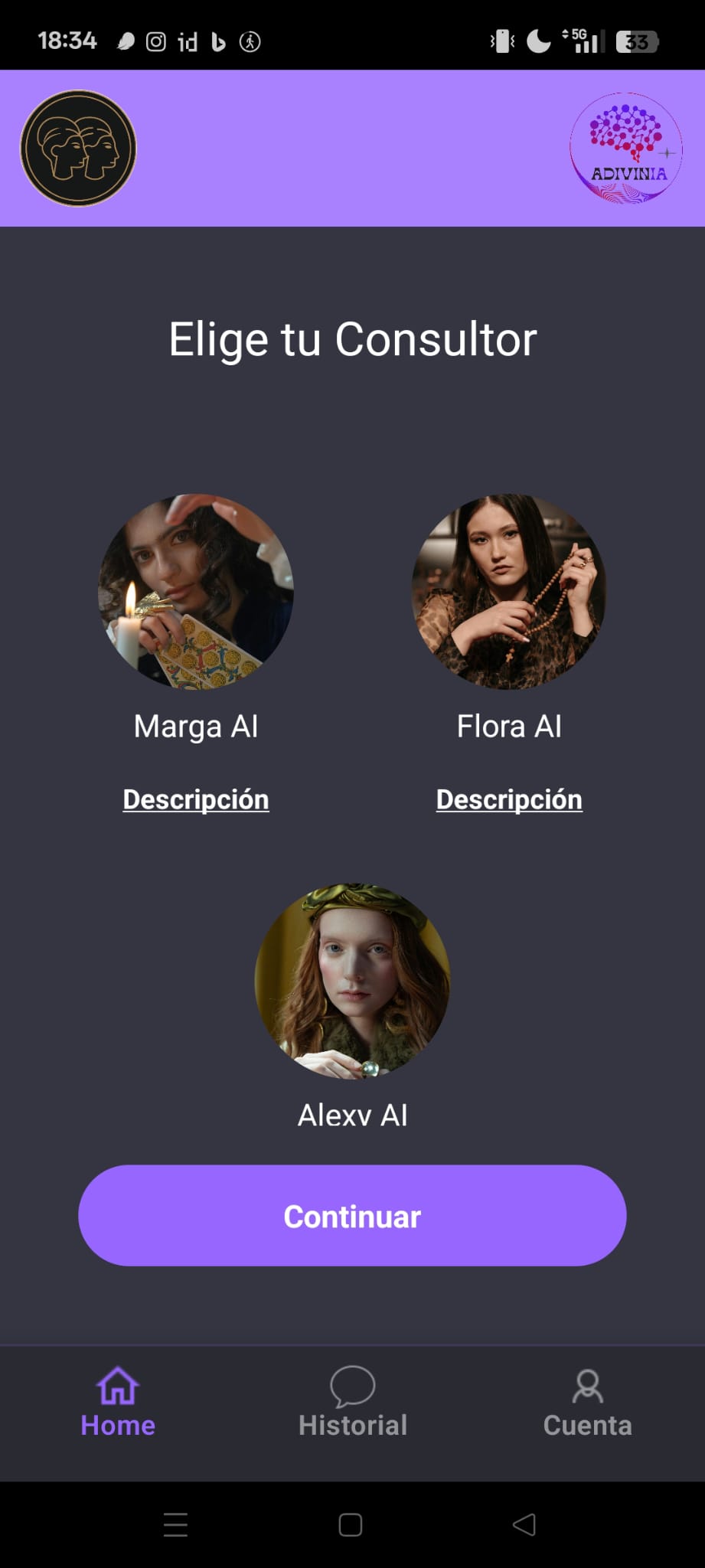Open Marga AI's Descripción
The width and height of the screenshot is (705, 1568).
click(x=195, y=799)
